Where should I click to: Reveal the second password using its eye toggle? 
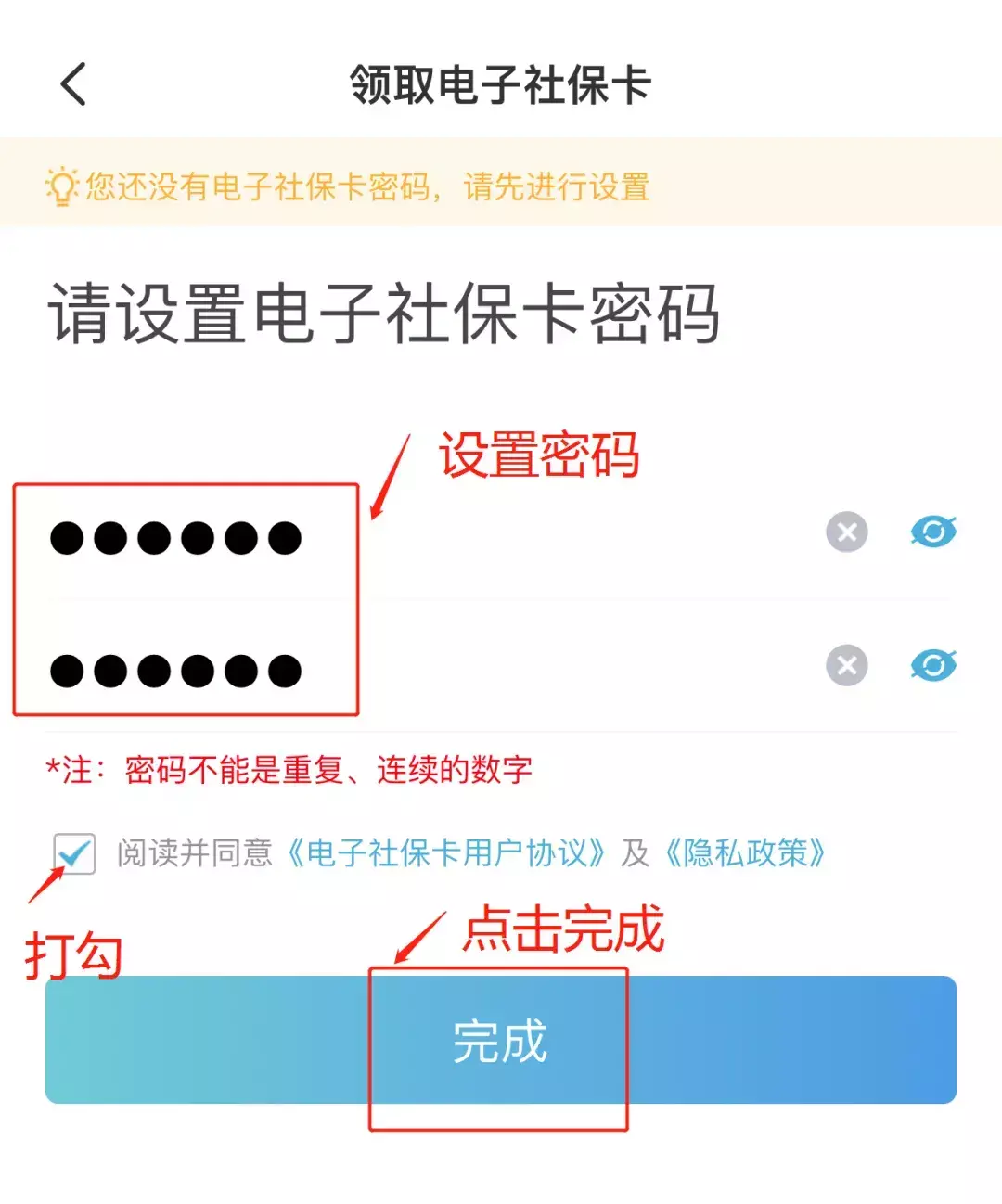tap(932, 666)
